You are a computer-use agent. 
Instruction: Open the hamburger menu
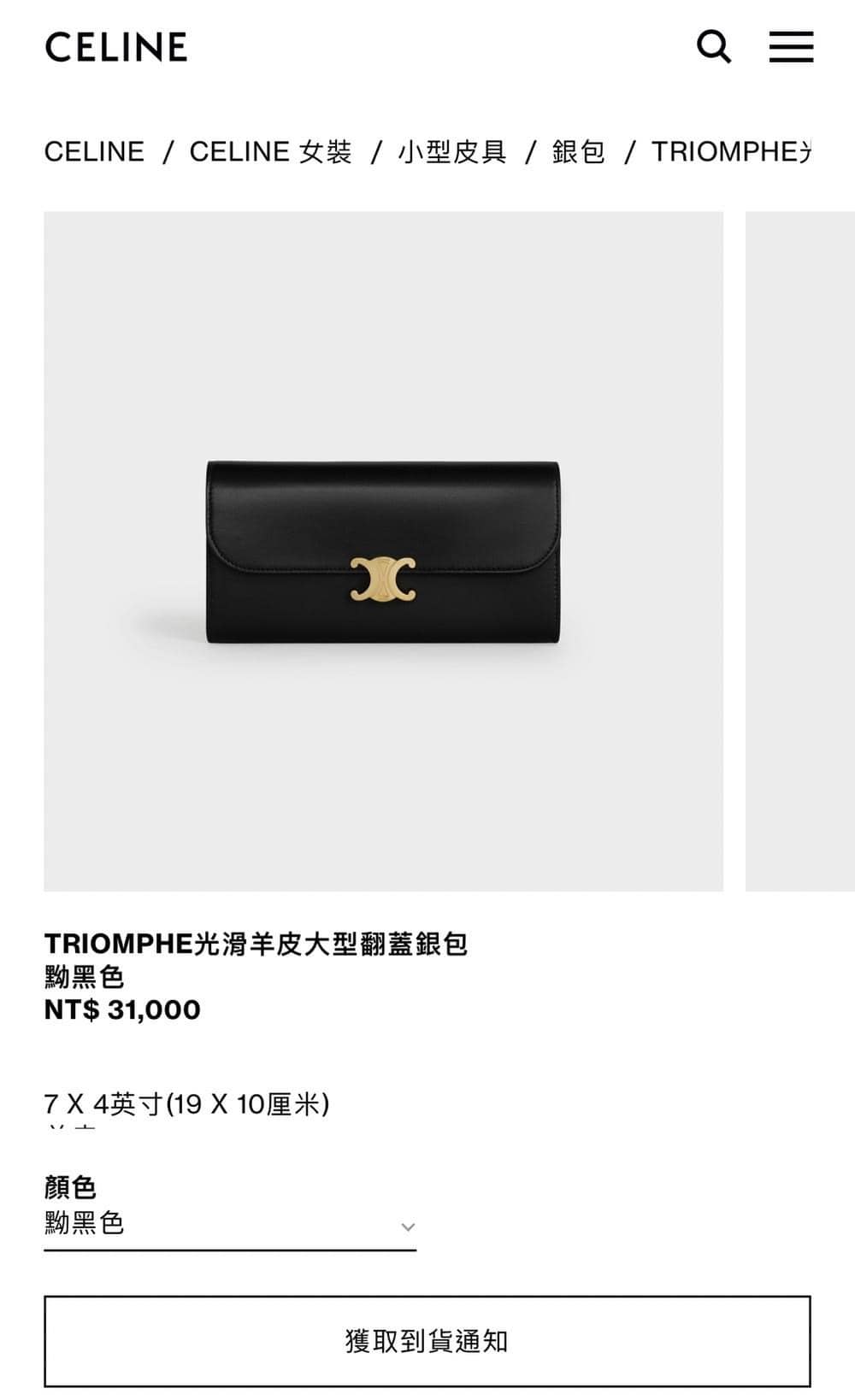(791, 47)
